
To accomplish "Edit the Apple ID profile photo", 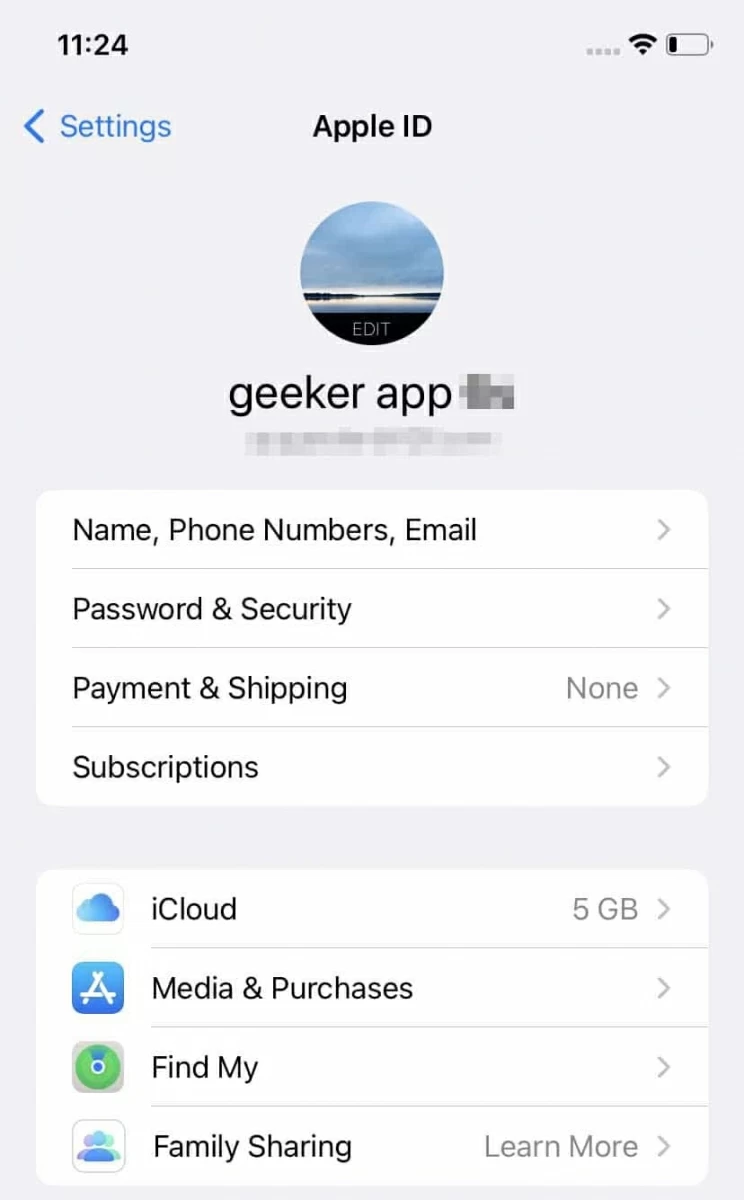I will [371, 275].
